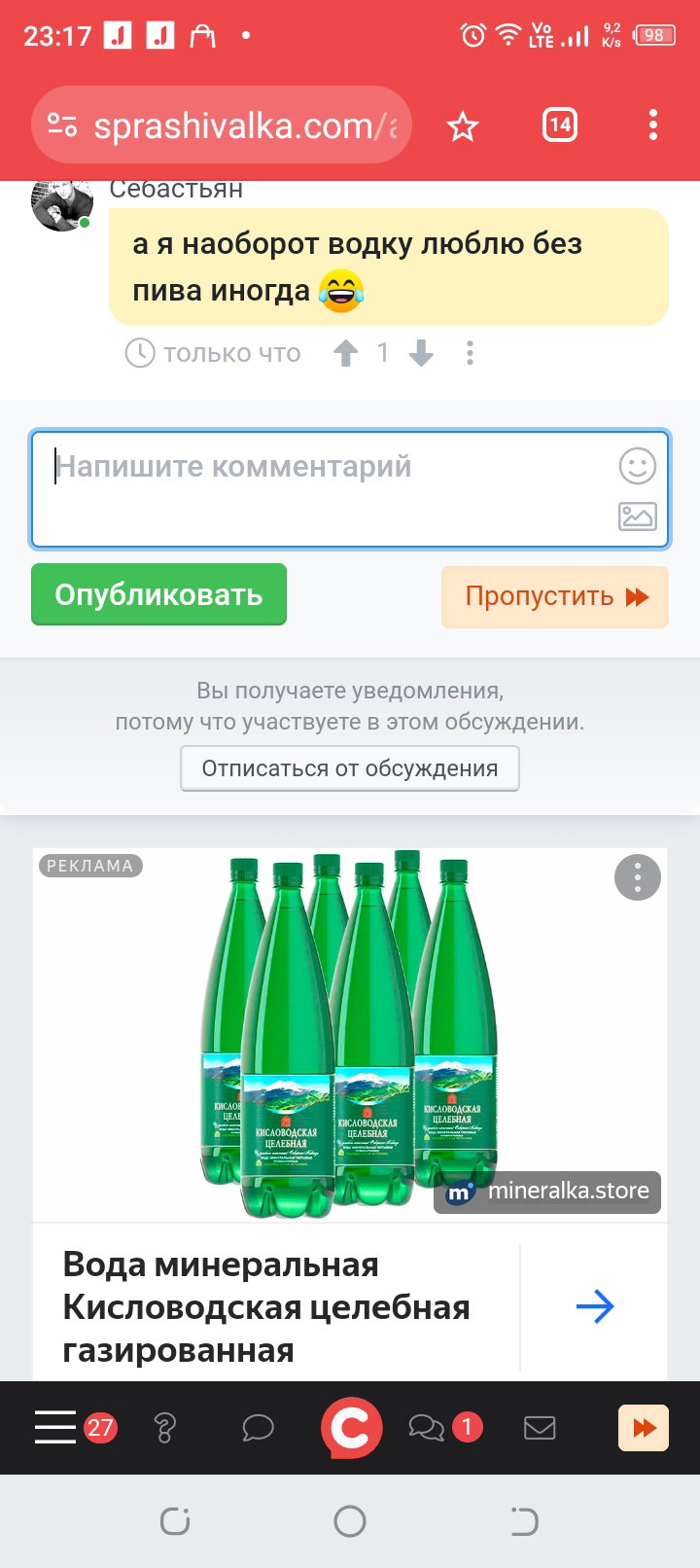
Task: Open the hamburger menu with 27 badge
Action: pos(55,1427)
